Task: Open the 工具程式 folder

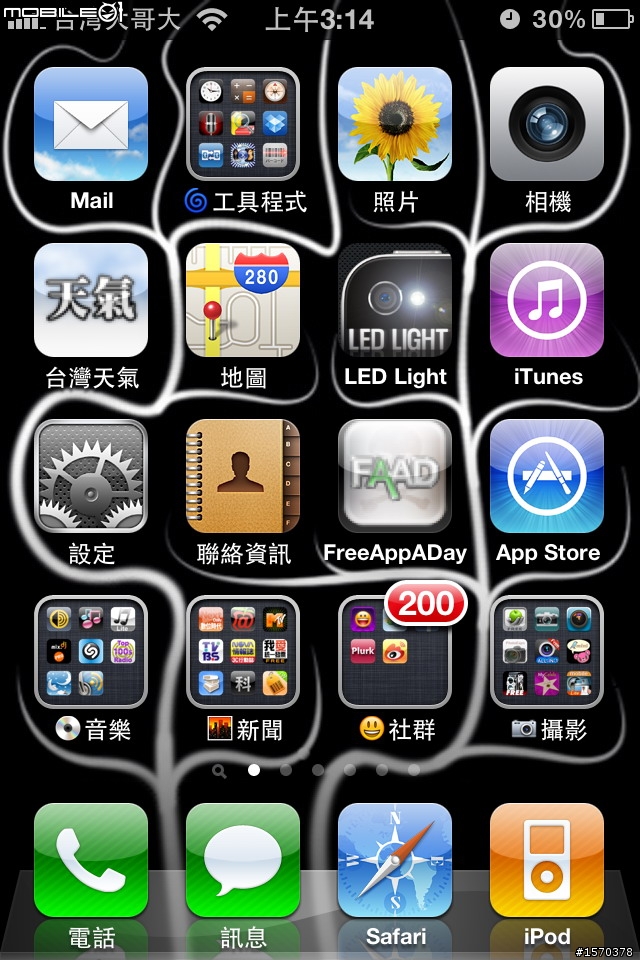Action: tap(243, 124)
